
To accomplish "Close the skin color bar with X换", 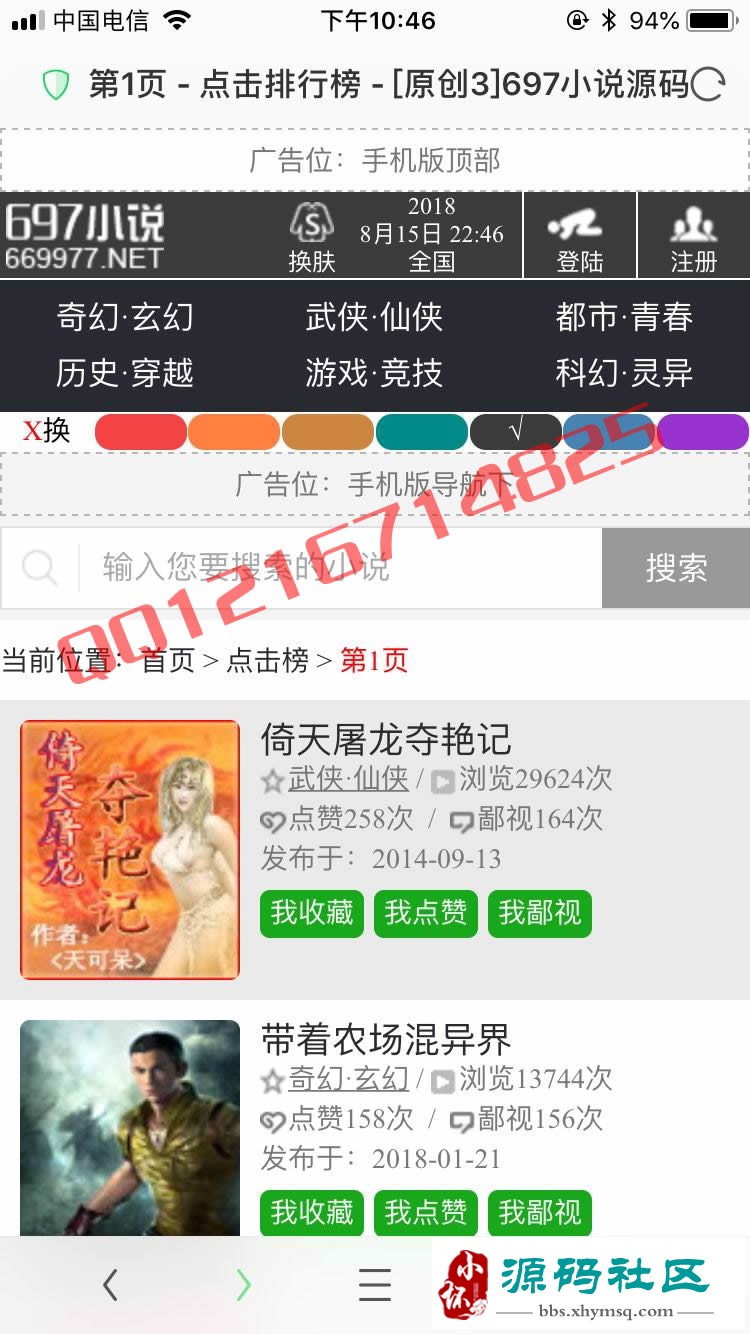I will click(x=46, y=431).
